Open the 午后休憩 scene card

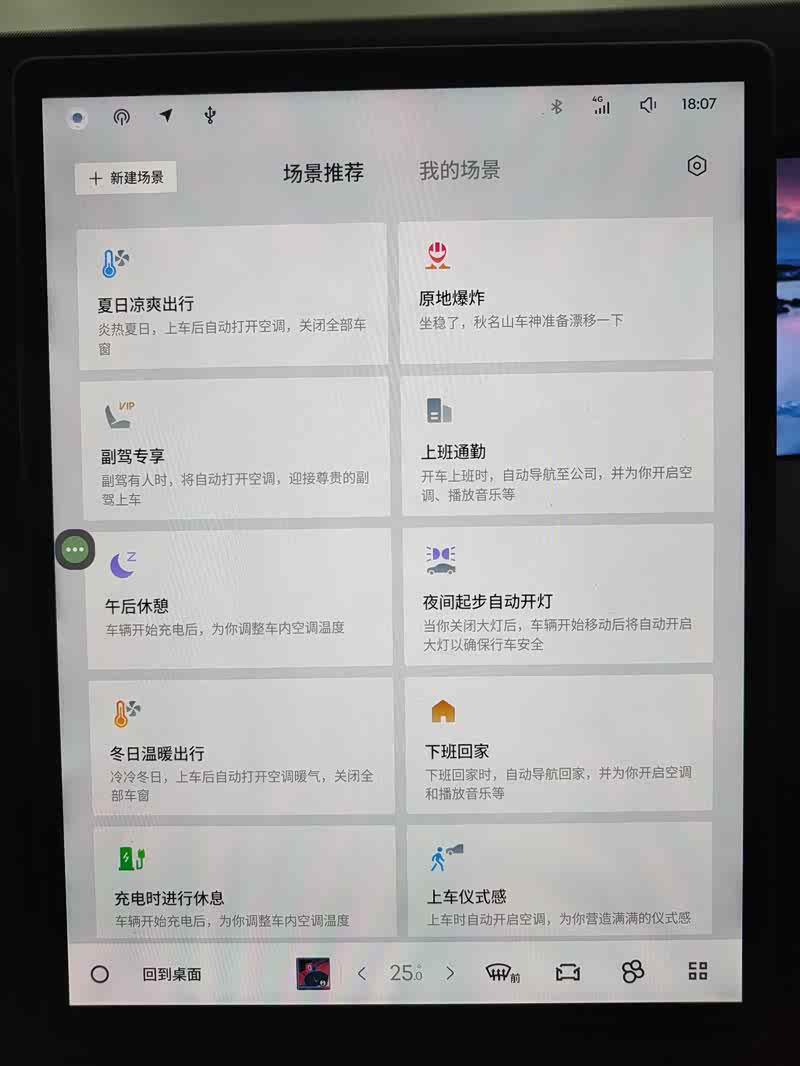(x=239, y=598)
